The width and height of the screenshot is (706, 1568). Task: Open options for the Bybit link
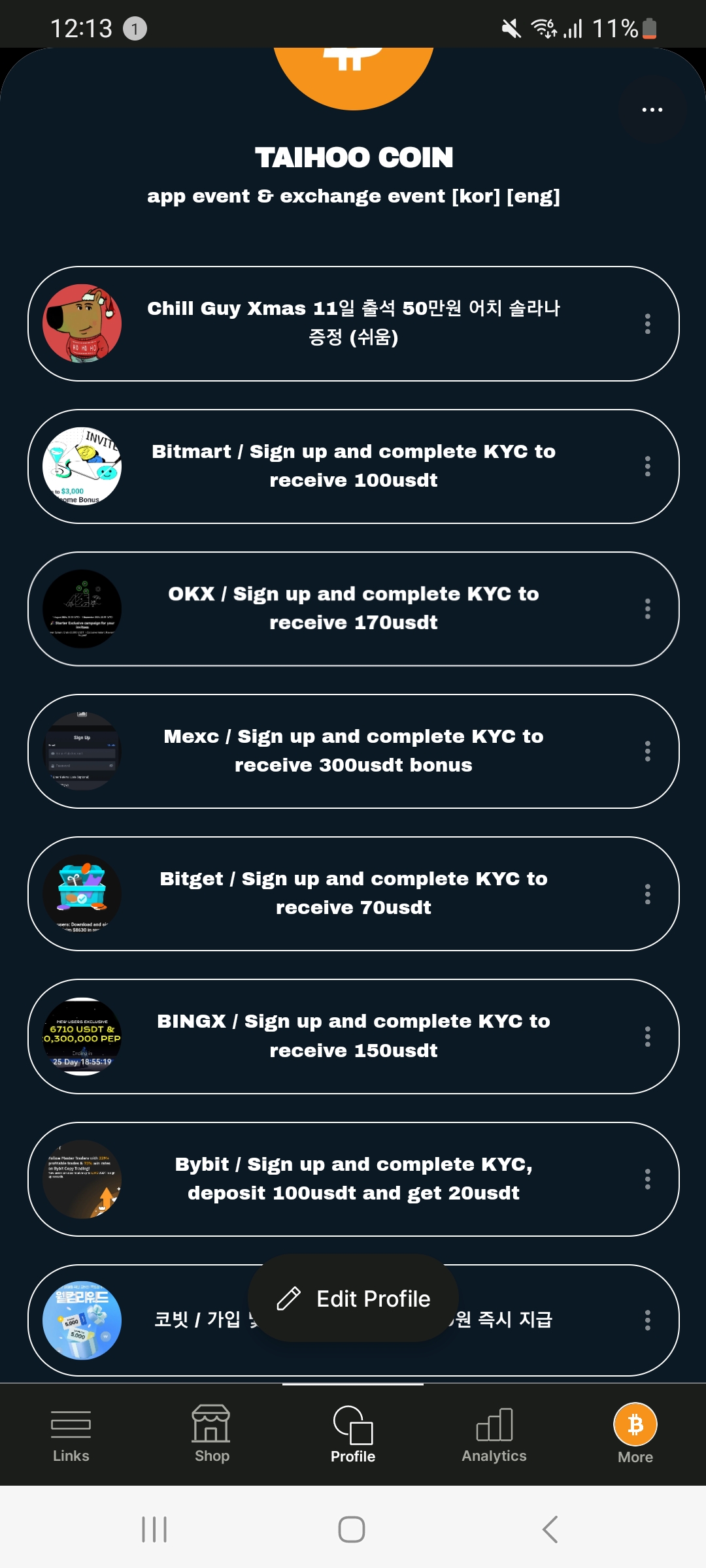[x=647, y=1179]
